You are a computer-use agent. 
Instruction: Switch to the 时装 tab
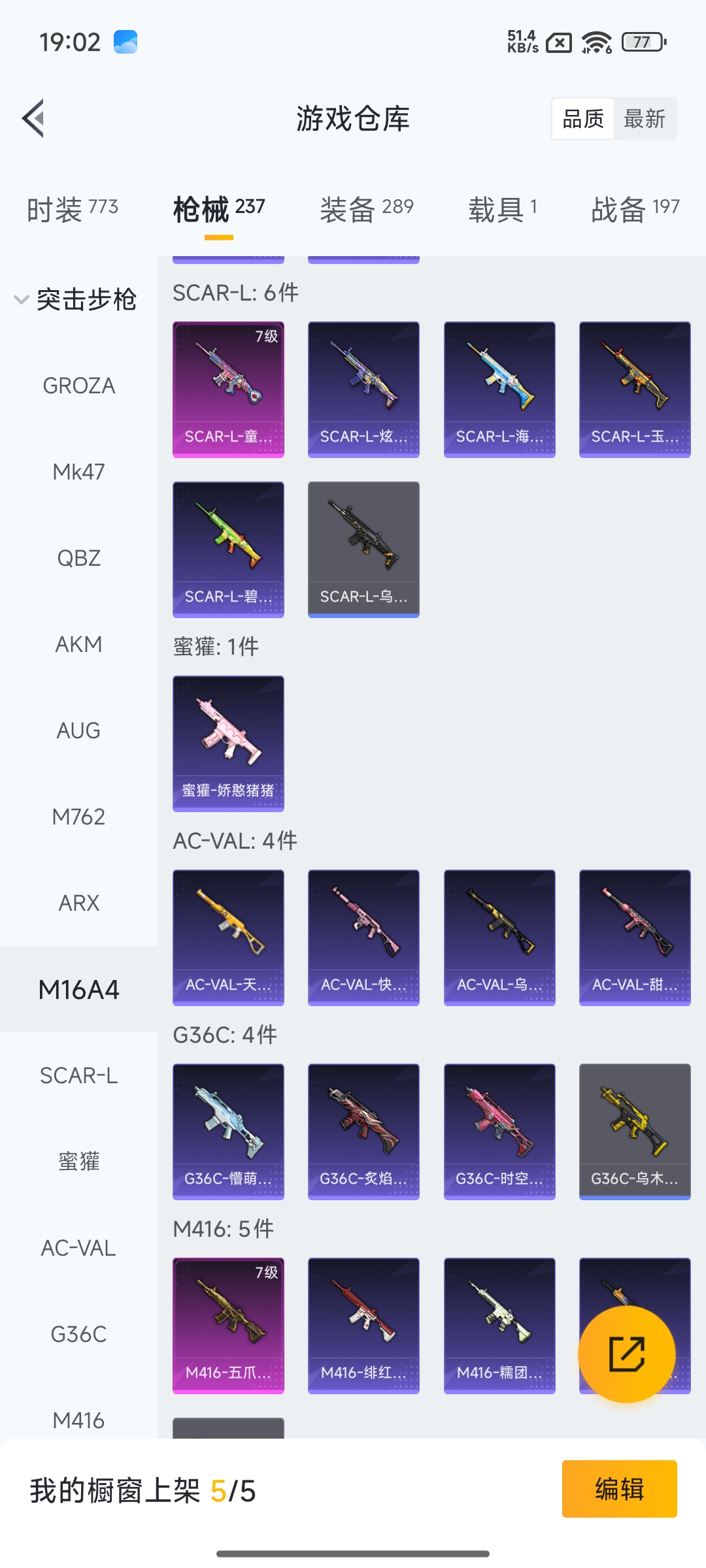click(72, 209)
